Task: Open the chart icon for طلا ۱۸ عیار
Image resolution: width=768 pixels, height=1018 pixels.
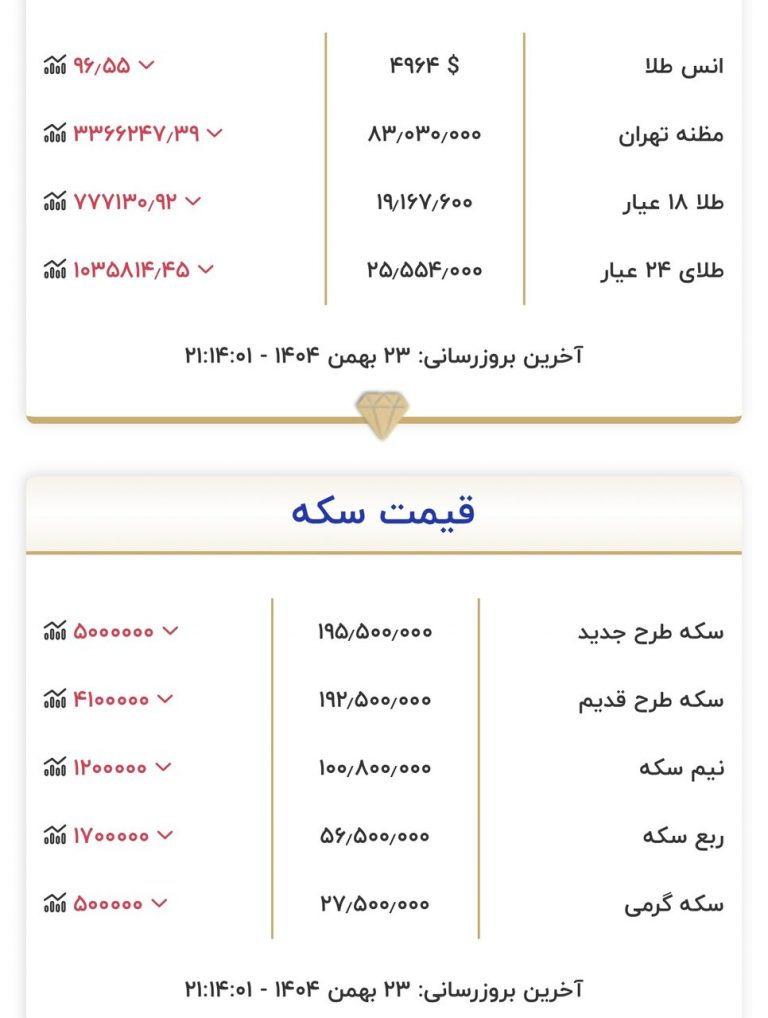Action: point(55,201)
